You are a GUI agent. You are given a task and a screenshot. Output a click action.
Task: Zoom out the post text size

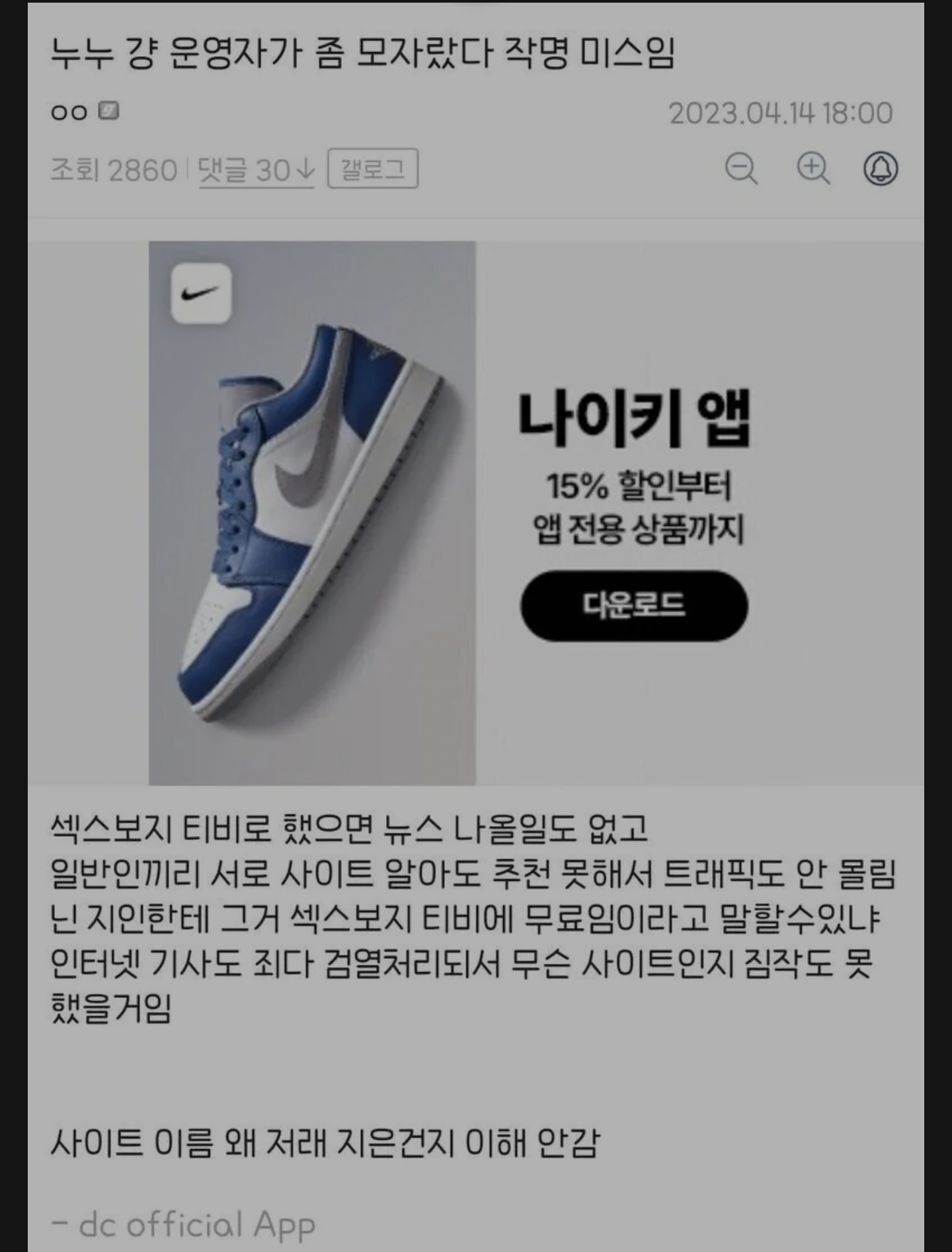point(740,169)
